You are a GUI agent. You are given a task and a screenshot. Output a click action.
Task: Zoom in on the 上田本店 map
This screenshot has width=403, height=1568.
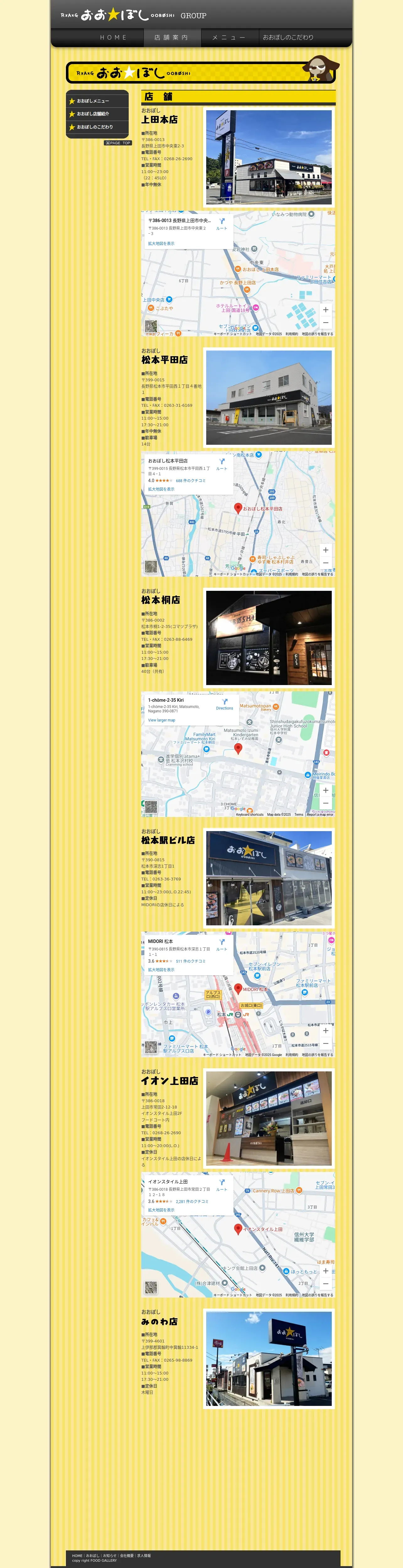(326, 310)
